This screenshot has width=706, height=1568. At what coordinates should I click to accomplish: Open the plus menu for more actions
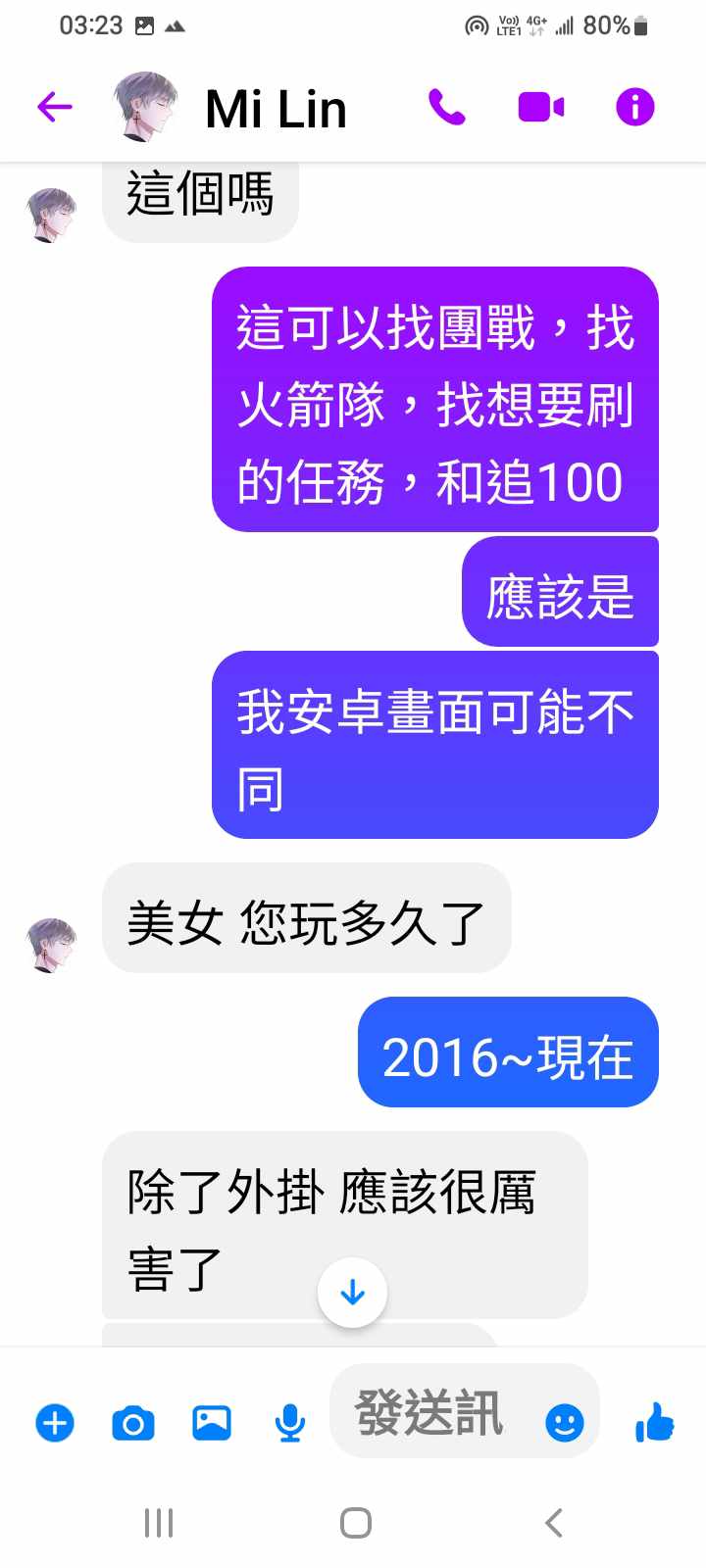point(55,1423)
